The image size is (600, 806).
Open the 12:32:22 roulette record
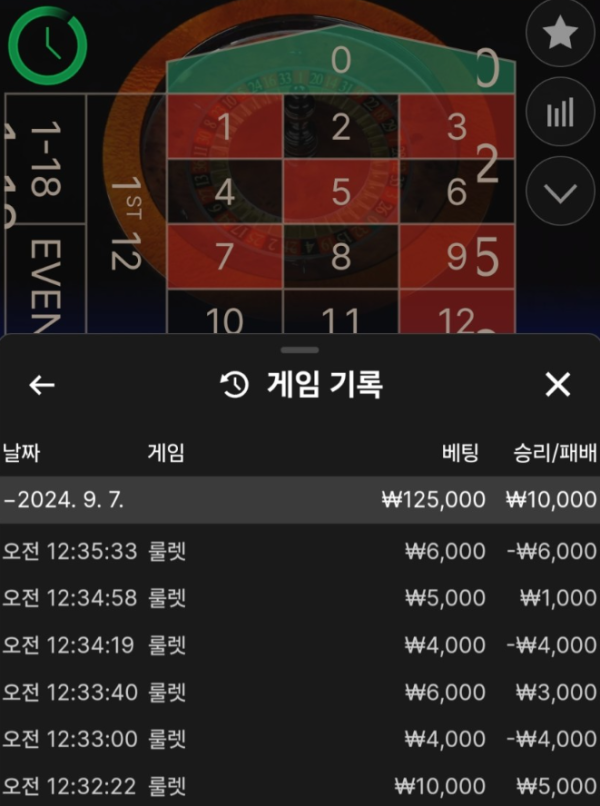pyautogui.click(x=300, y=786)
